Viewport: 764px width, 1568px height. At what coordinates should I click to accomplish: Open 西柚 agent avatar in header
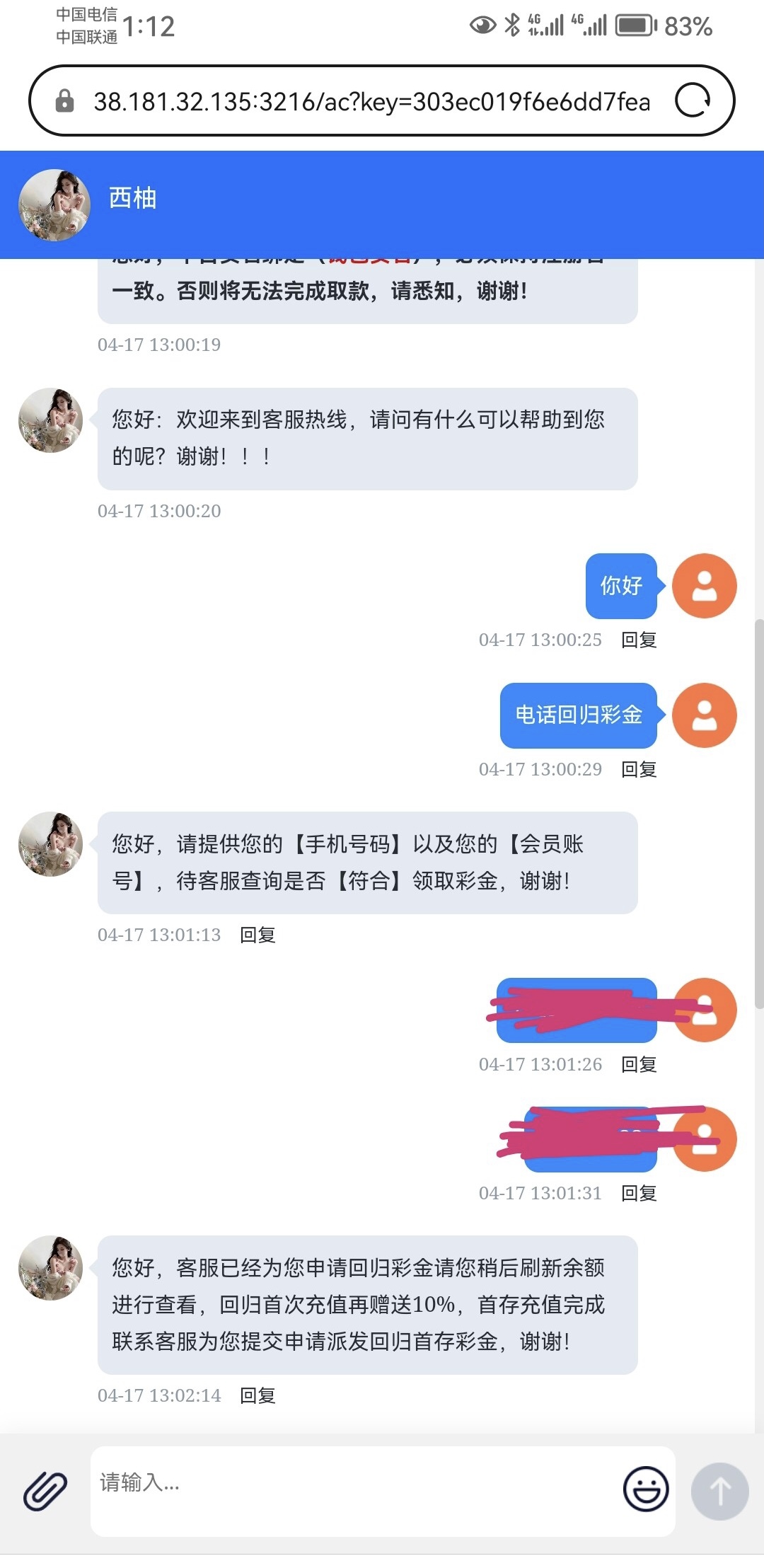[54, 204]
